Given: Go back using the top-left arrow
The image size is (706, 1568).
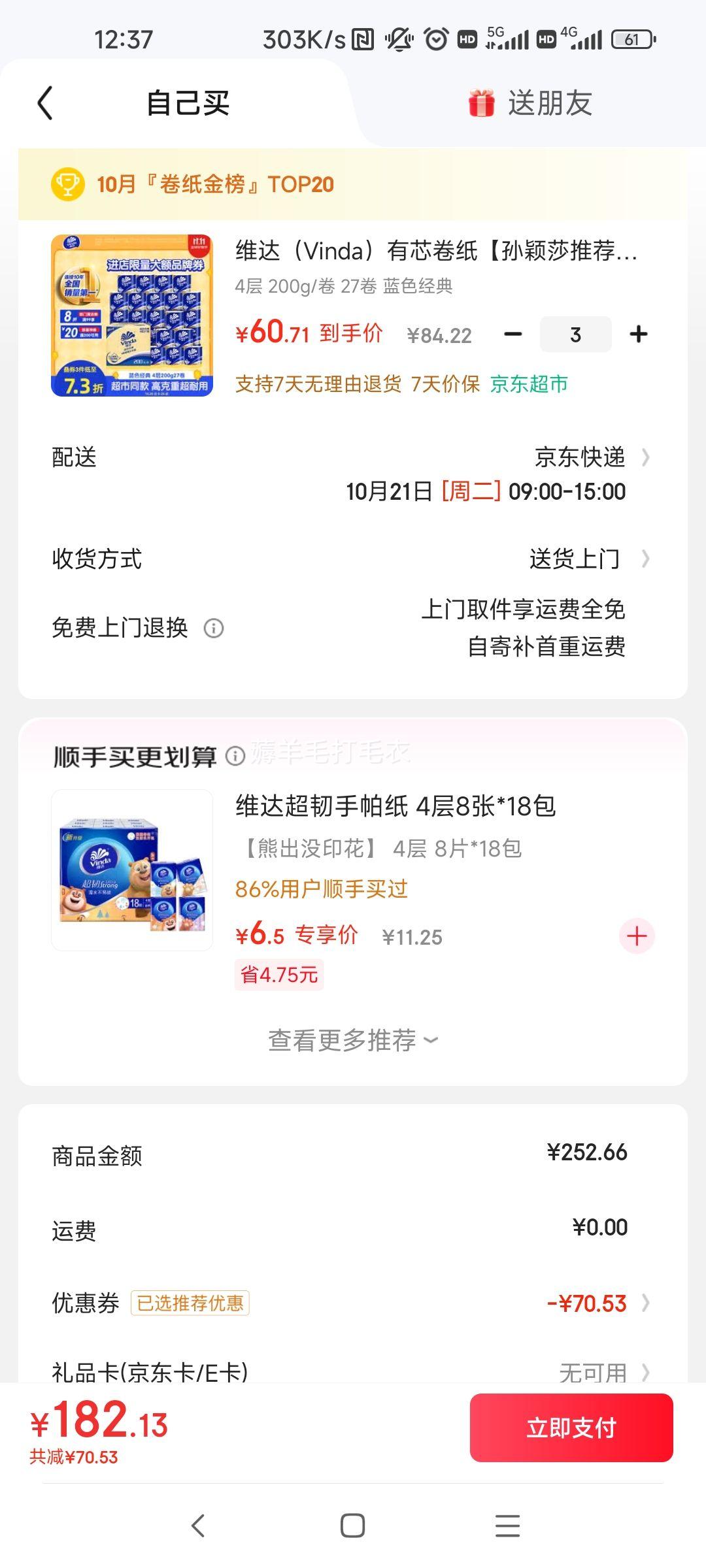Looking at the screenshot, I should pos(44,103).
